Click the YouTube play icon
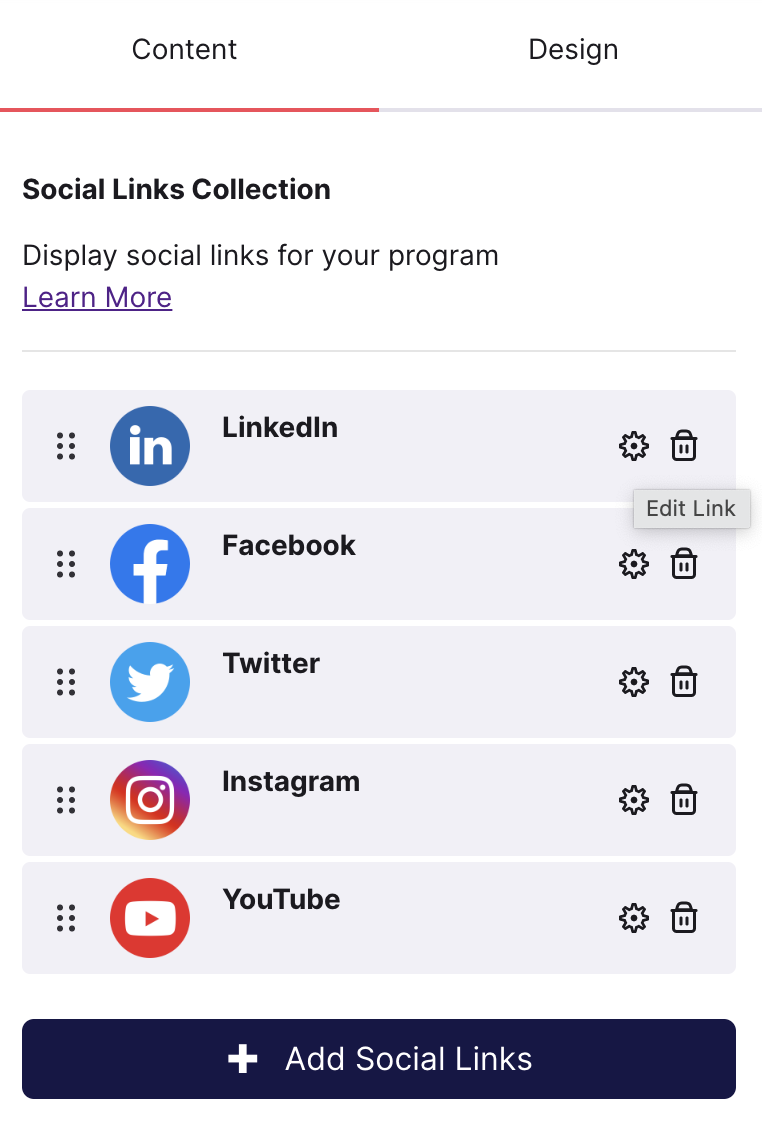762x1126 pixels. (150, 918)
